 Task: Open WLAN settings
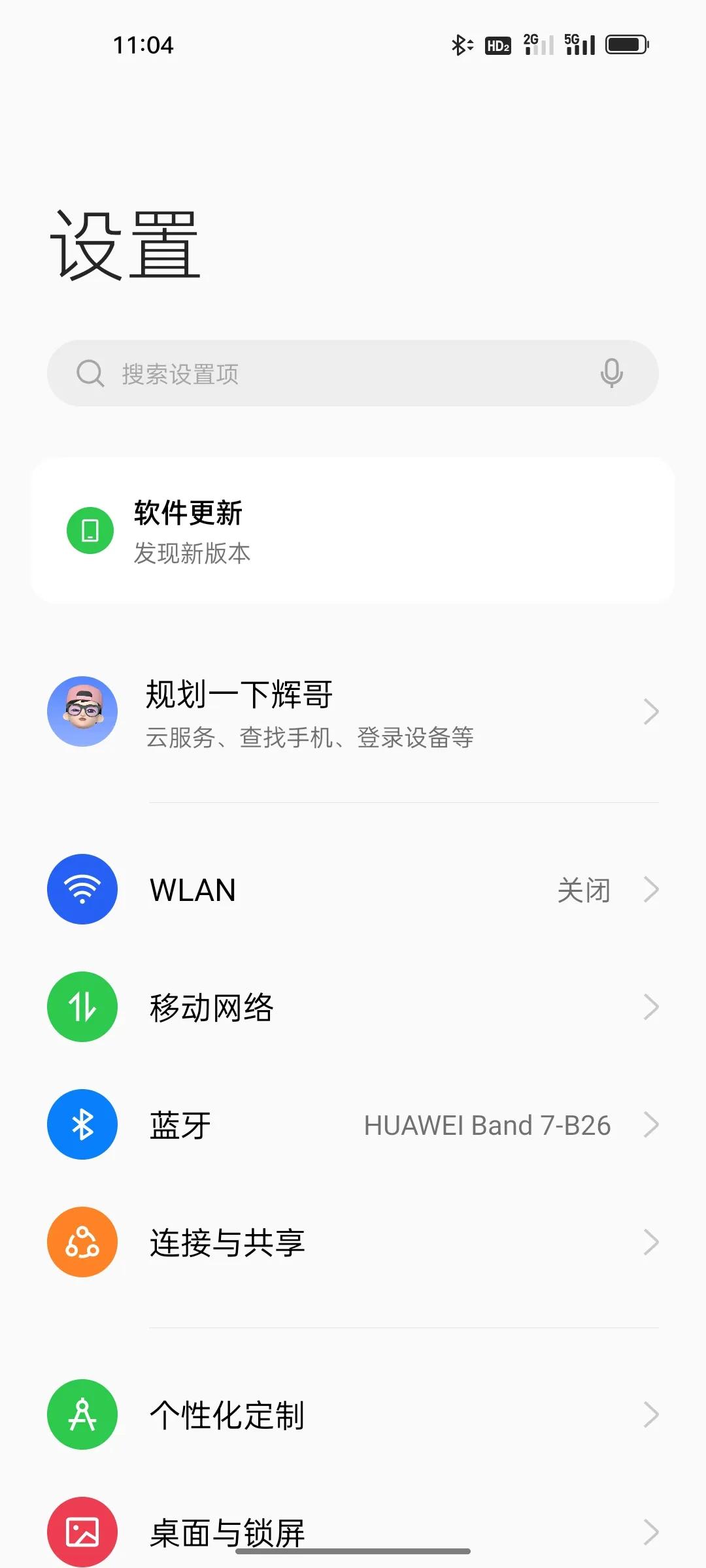pos(353,890)
